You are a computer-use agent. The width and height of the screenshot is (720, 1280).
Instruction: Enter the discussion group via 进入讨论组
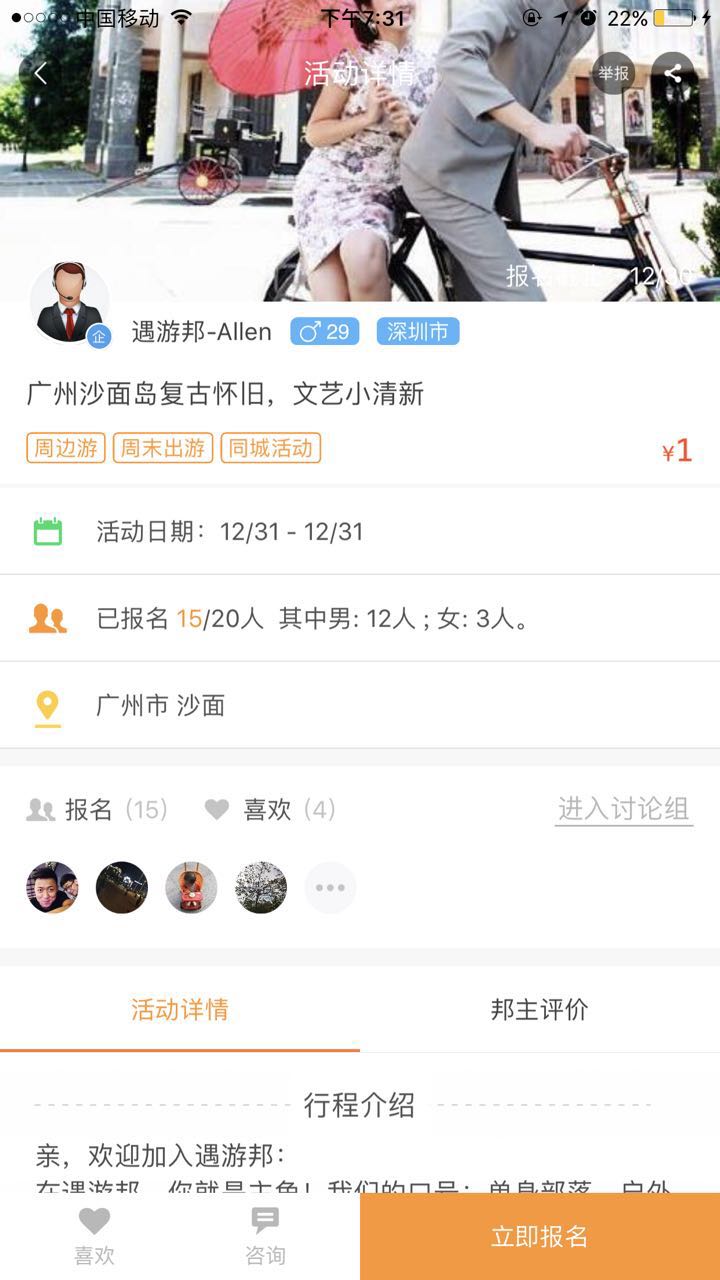pos(624,809)
